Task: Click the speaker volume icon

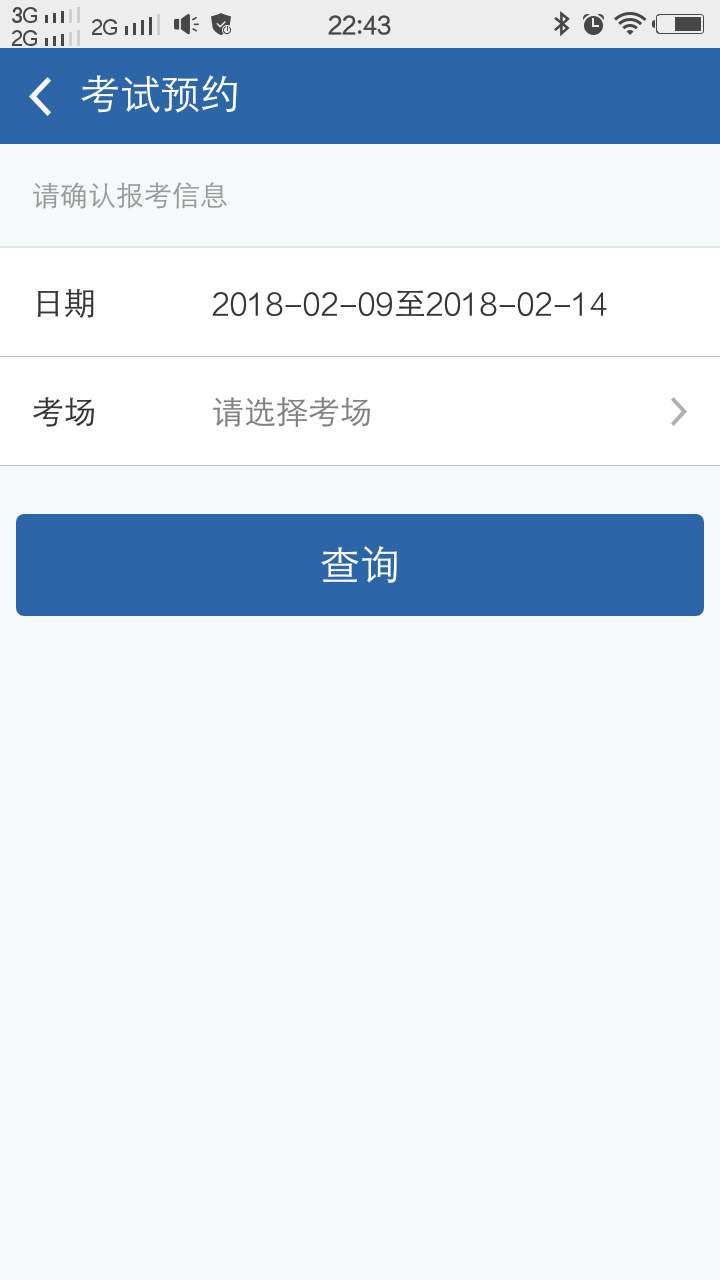Action: [185, 25]
